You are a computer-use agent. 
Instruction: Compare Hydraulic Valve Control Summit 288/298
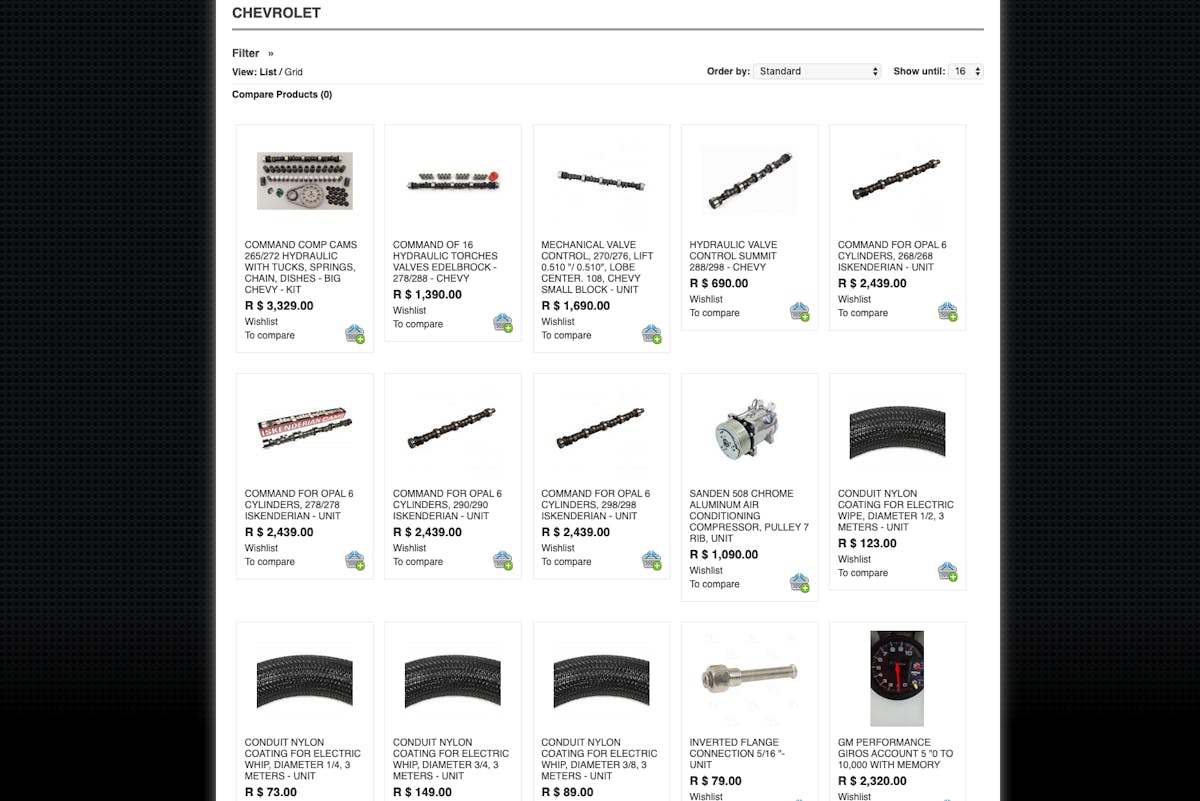tap(714, 313)
